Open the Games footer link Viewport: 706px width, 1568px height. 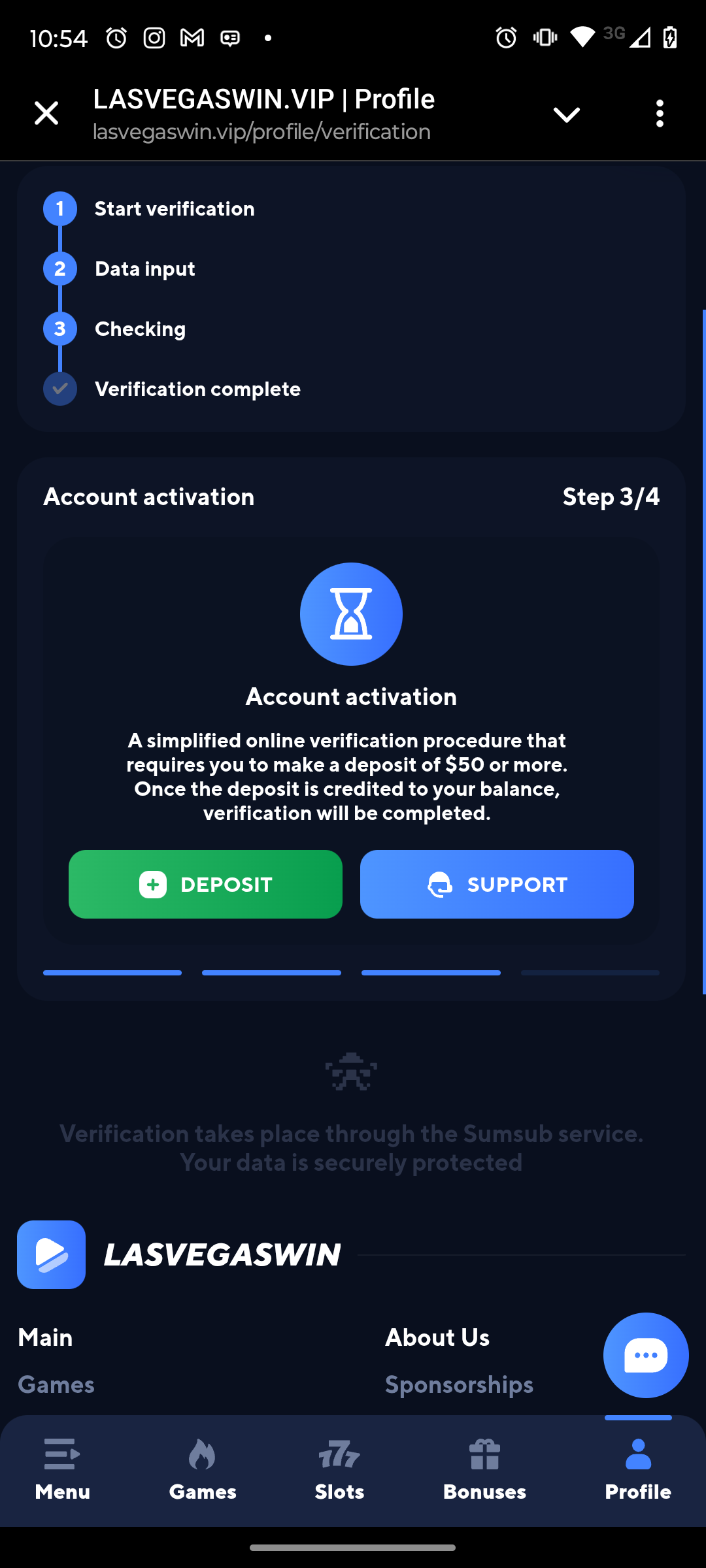(x=56, y=1385)
